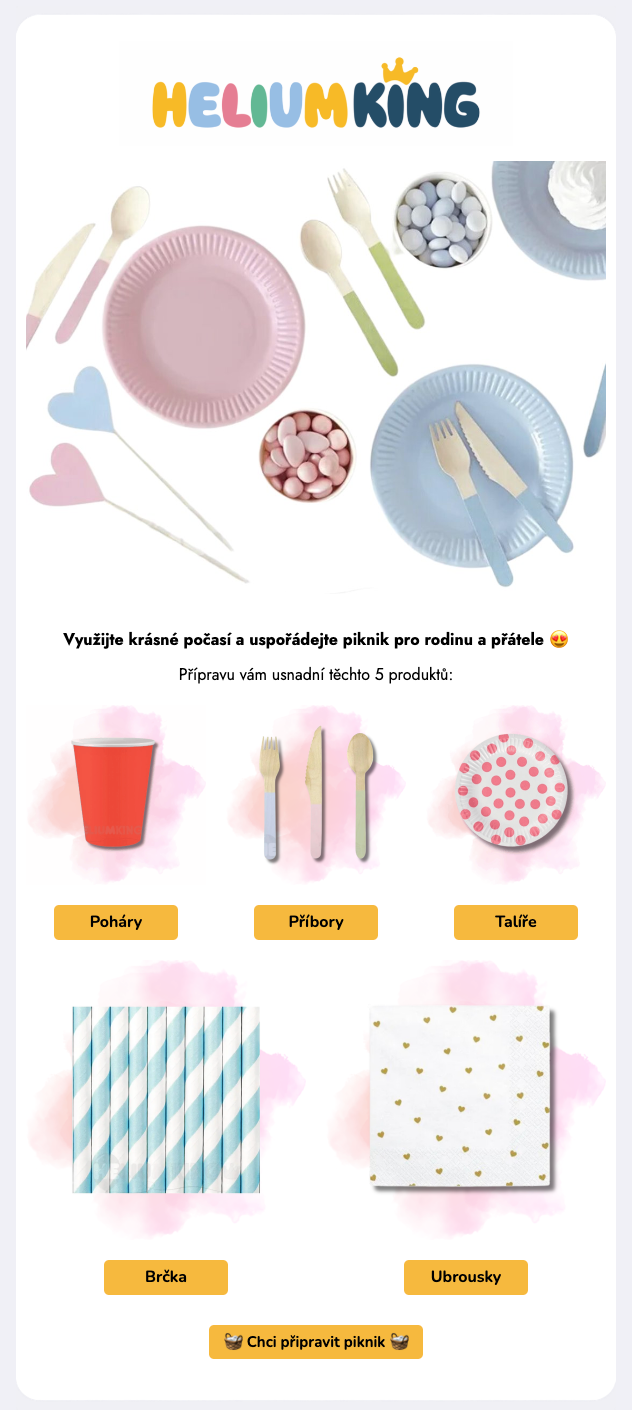Tap the Ubrousky button
Viewport: 632px width, 1410px height.
click(x=466, y=1277)
